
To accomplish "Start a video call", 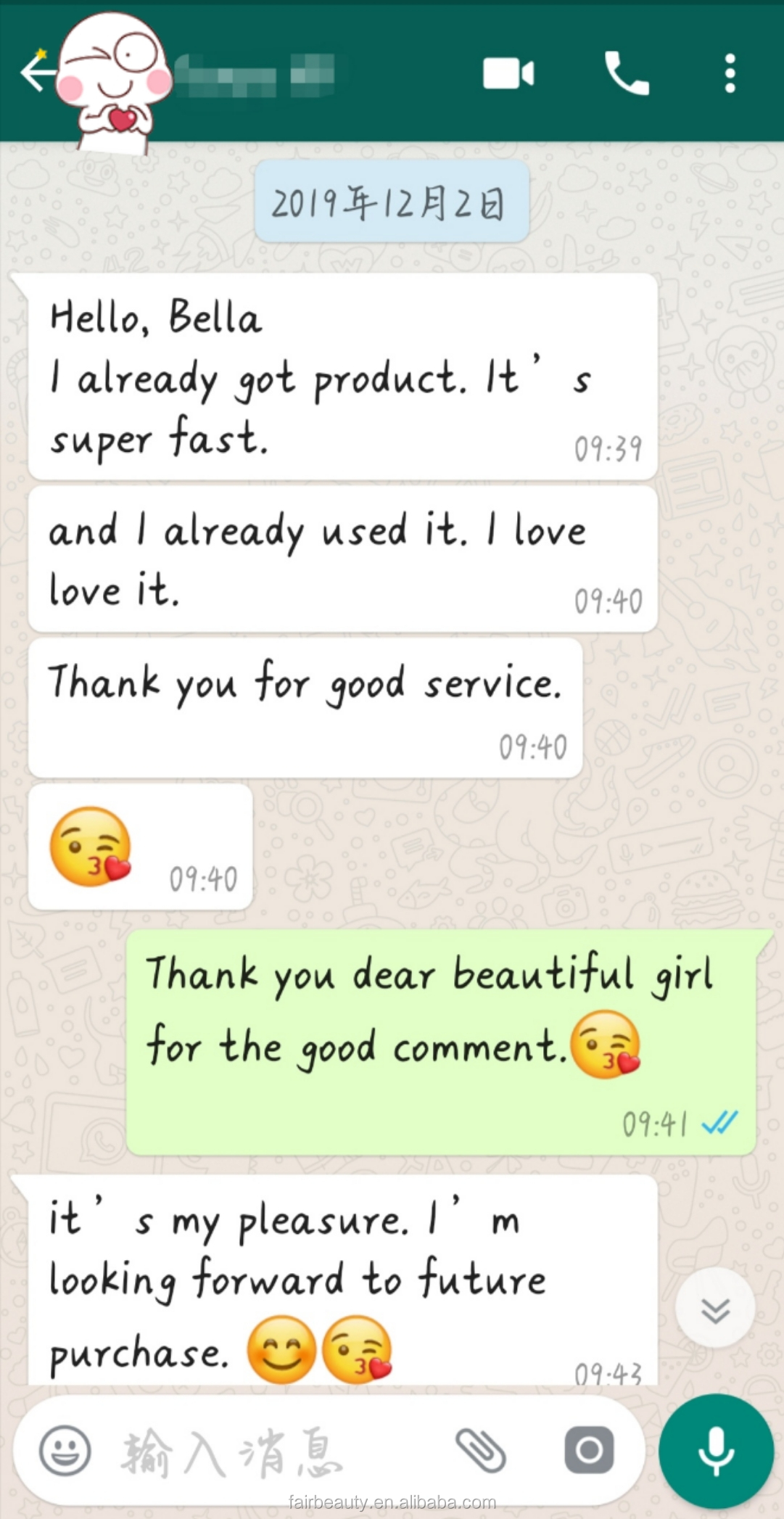I will click(x=508, y=73).
